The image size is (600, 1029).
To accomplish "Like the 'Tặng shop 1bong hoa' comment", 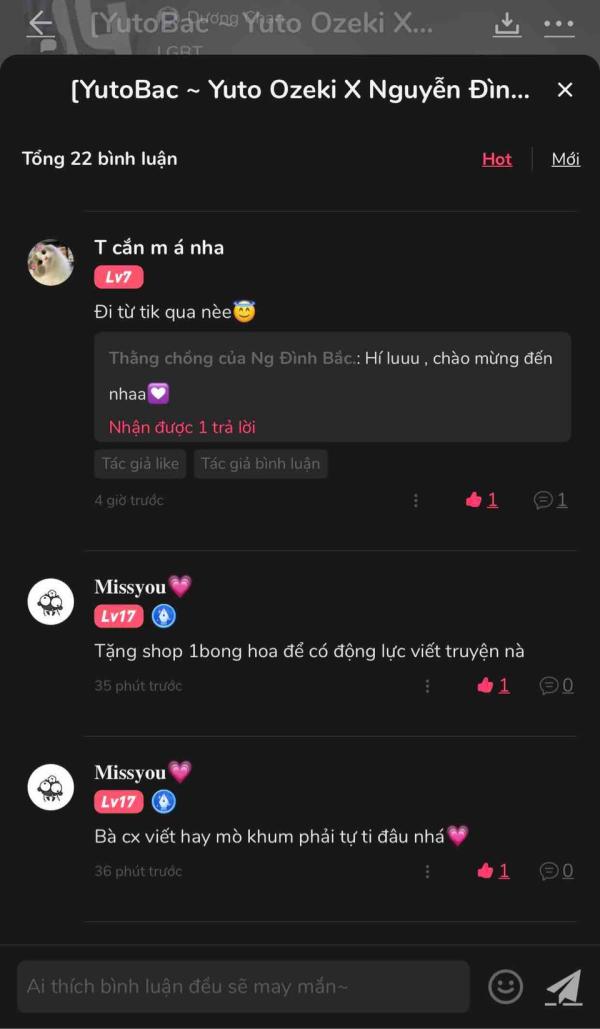I will tap(492, 685).
